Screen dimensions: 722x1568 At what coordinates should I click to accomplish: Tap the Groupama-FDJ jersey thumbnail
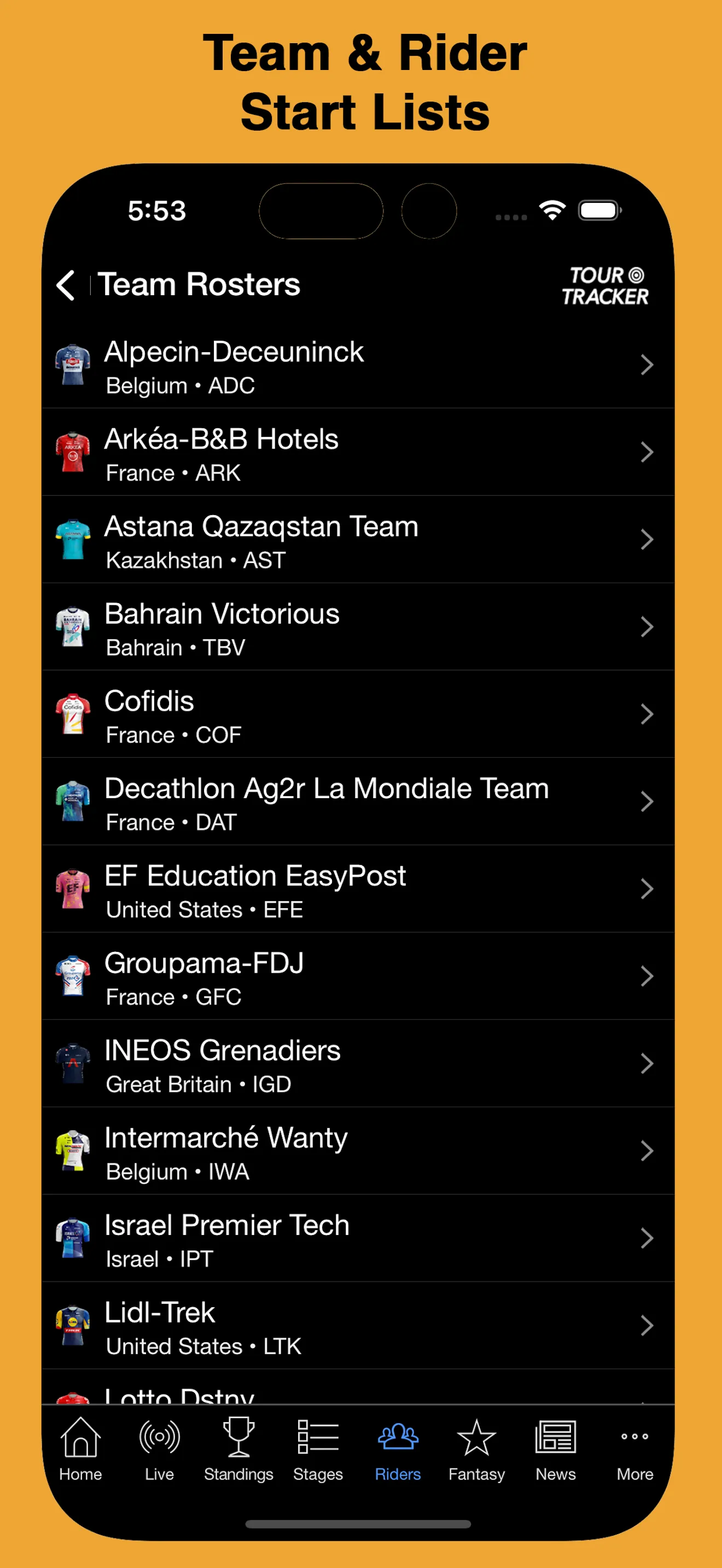(72, 976)
